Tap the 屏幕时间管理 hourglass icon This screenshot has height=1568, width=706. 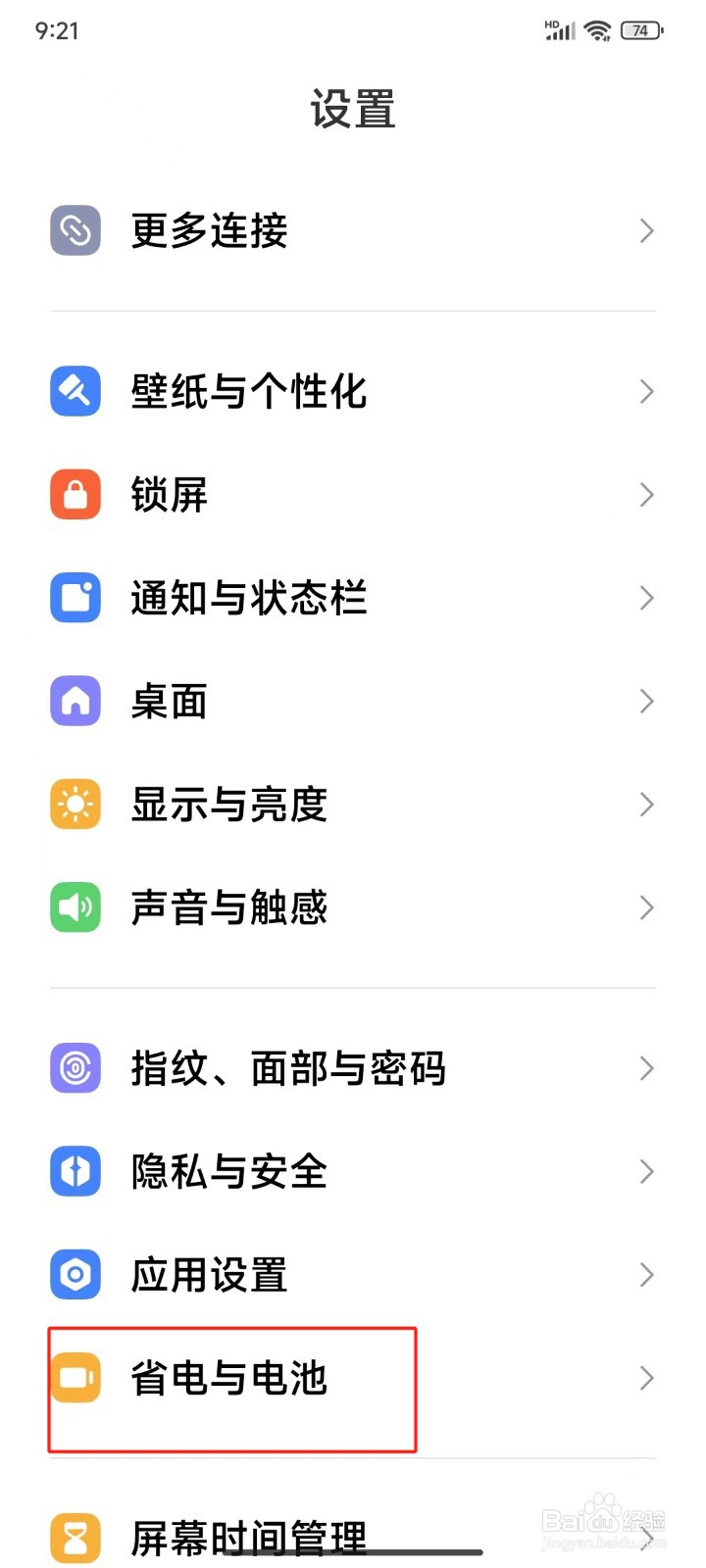pyautogui.click(x=75, y=1534)
